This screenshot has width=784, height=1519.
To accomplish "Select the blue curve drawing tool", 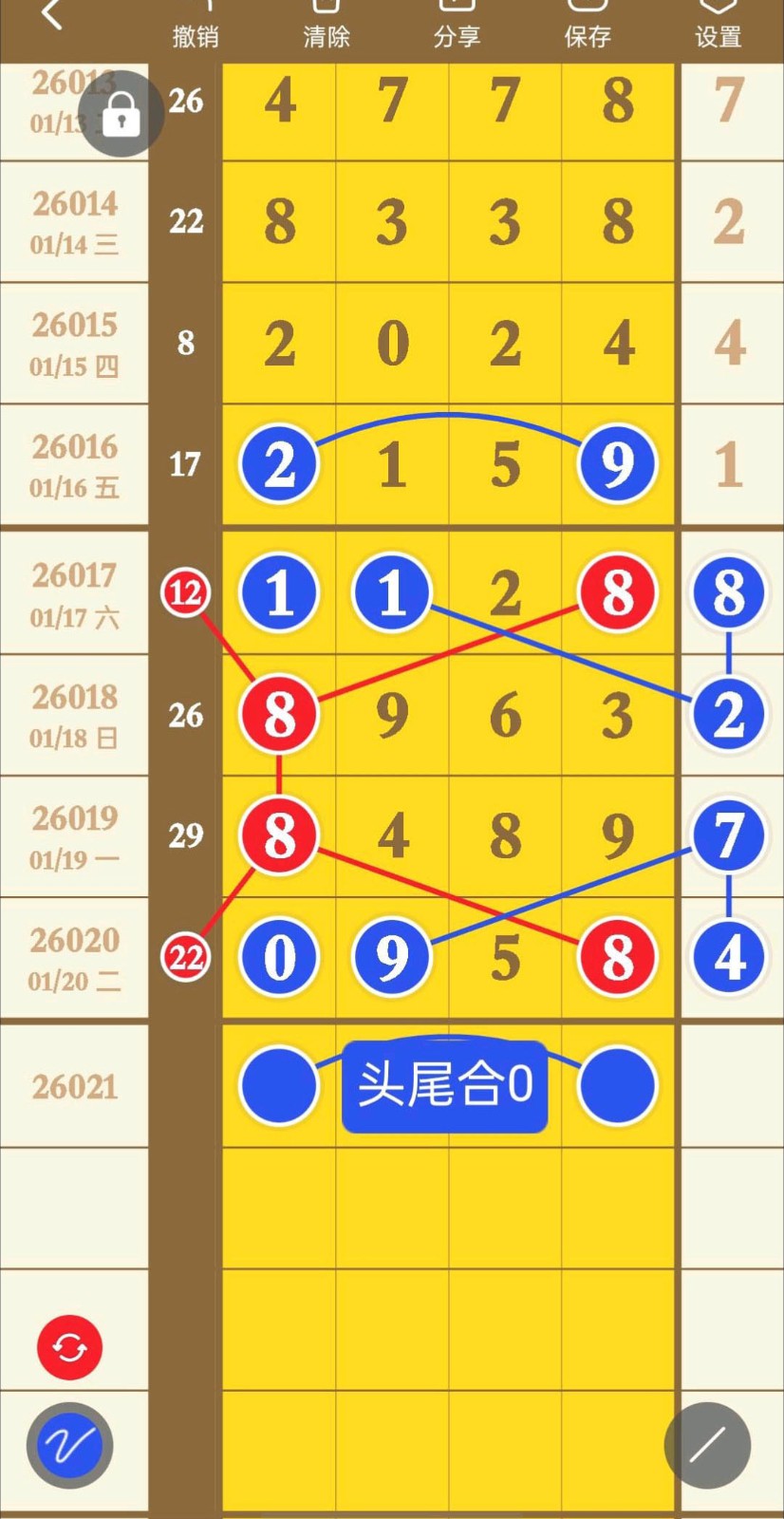I will click(69, 1445).
